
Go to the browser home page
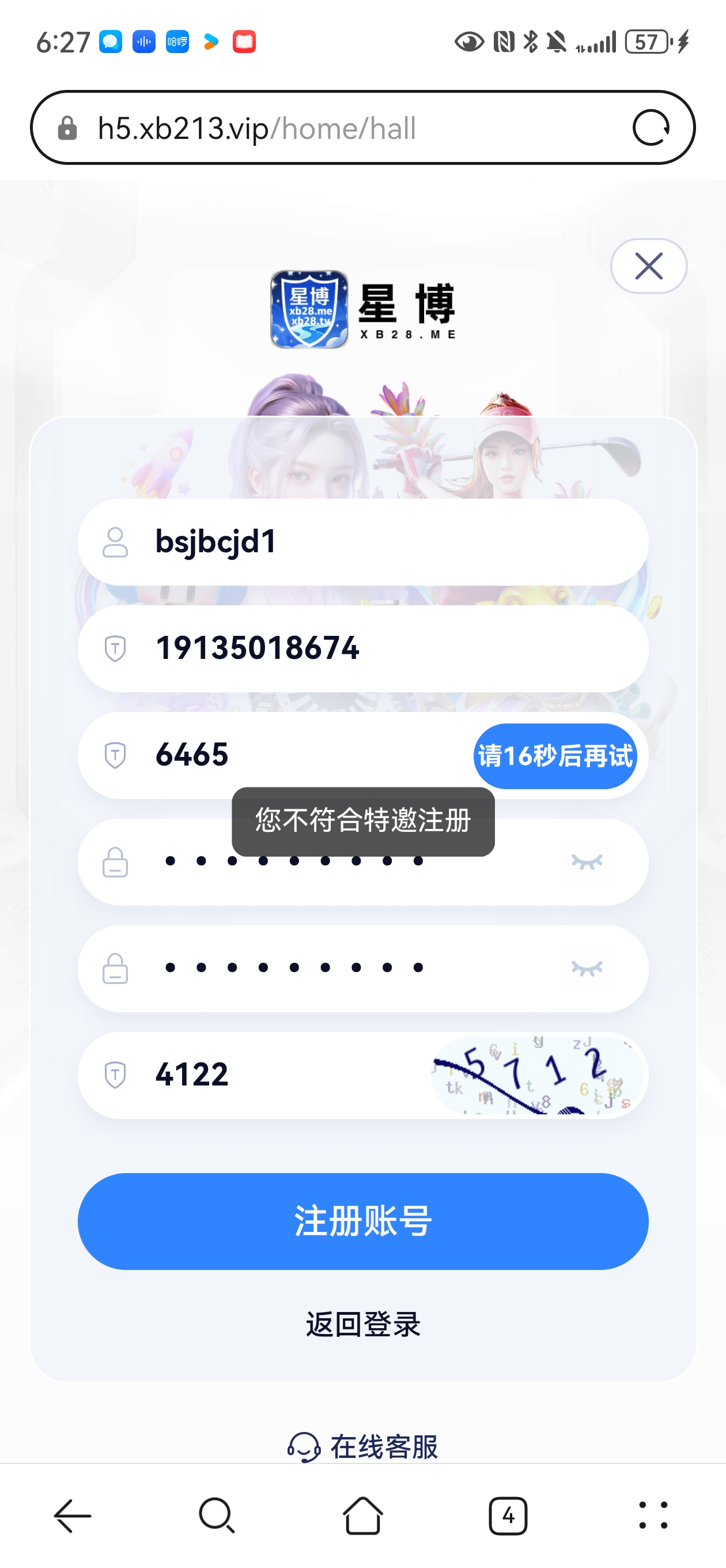point(362,1516)
